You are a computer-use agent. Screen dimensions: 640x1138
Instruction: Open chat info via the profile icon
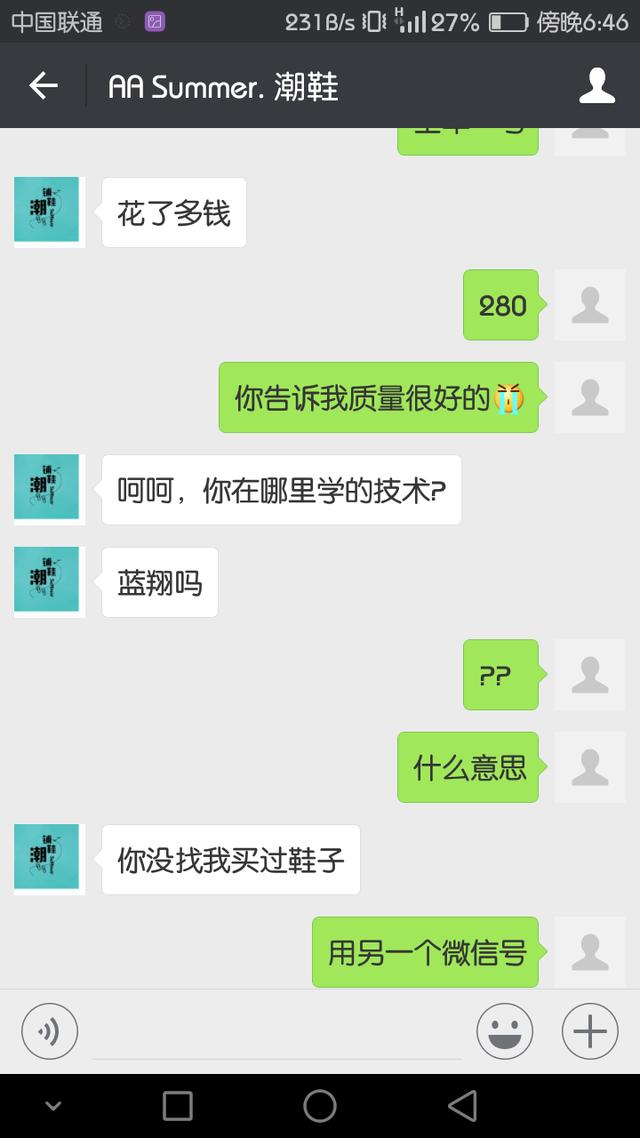click(597, 86)
